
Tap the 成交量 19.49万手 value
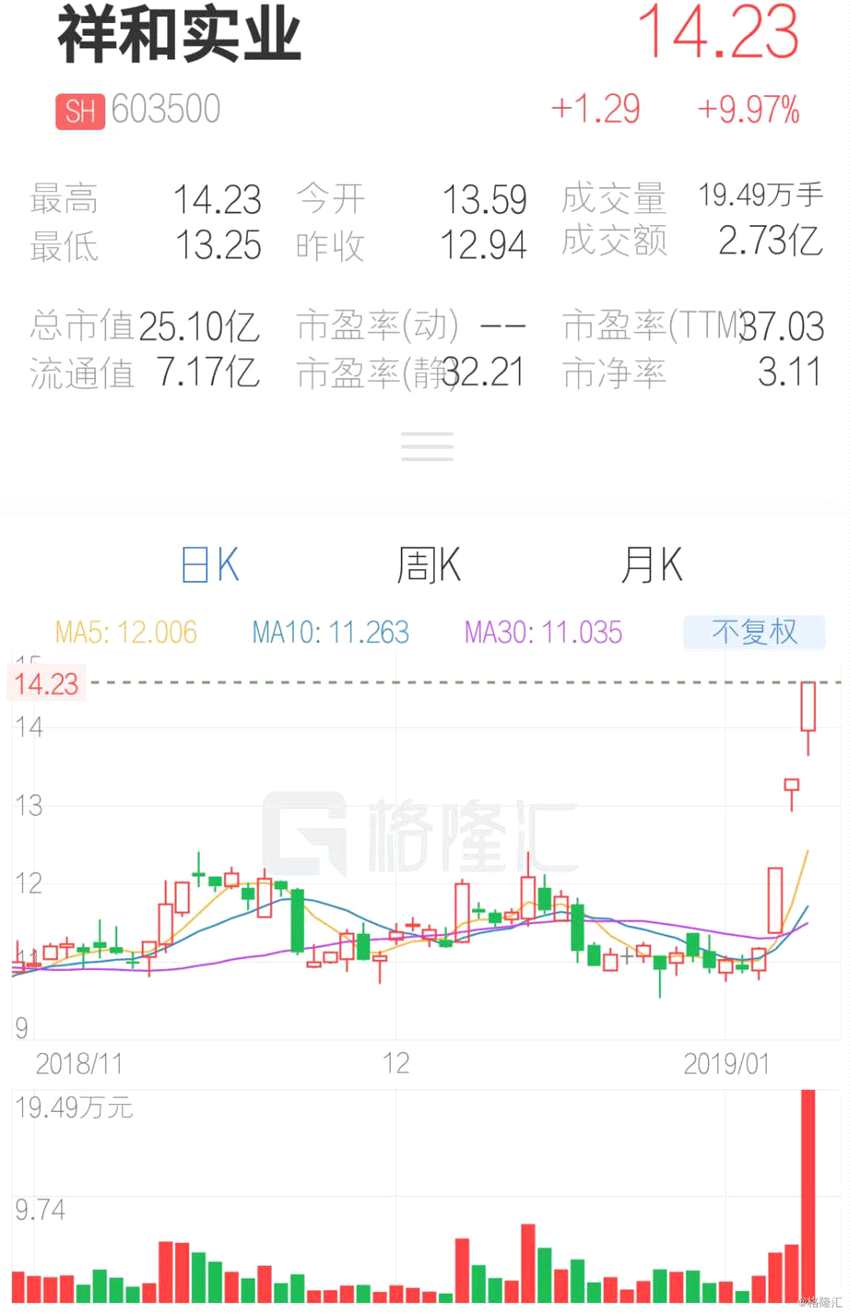coord(763,195)
